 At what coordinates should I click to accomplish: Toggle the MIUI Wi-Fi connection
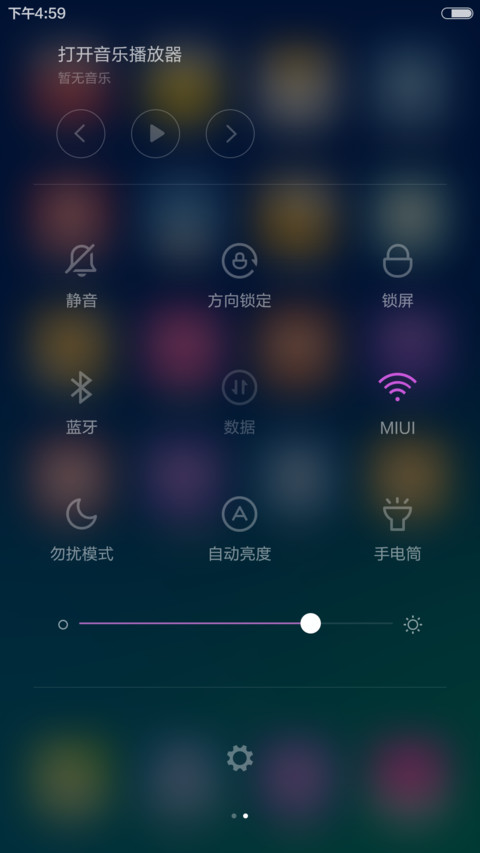click(398, 403)
